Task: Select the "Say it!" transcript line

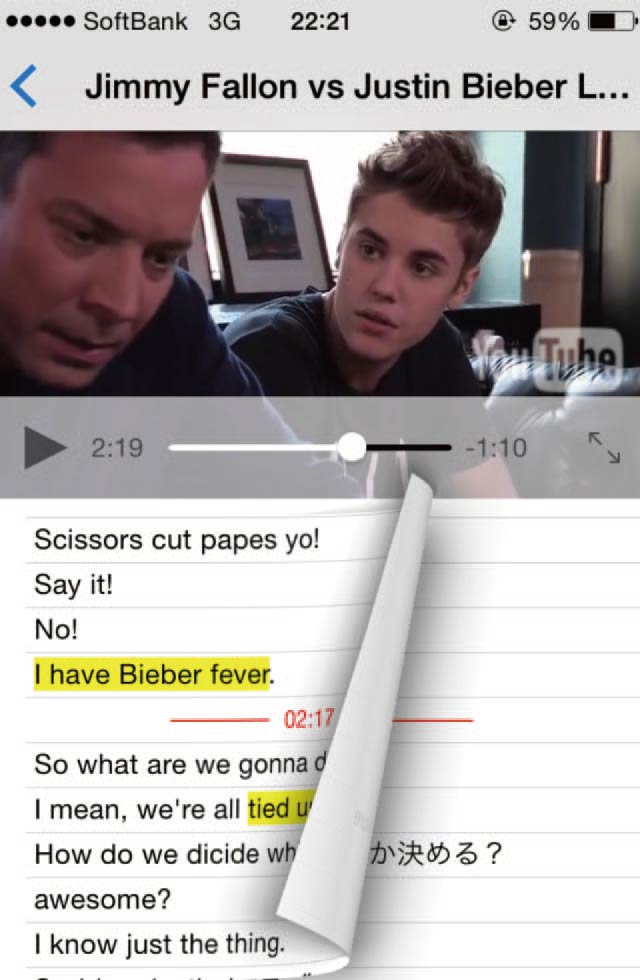Action: [x=74, y=585]
